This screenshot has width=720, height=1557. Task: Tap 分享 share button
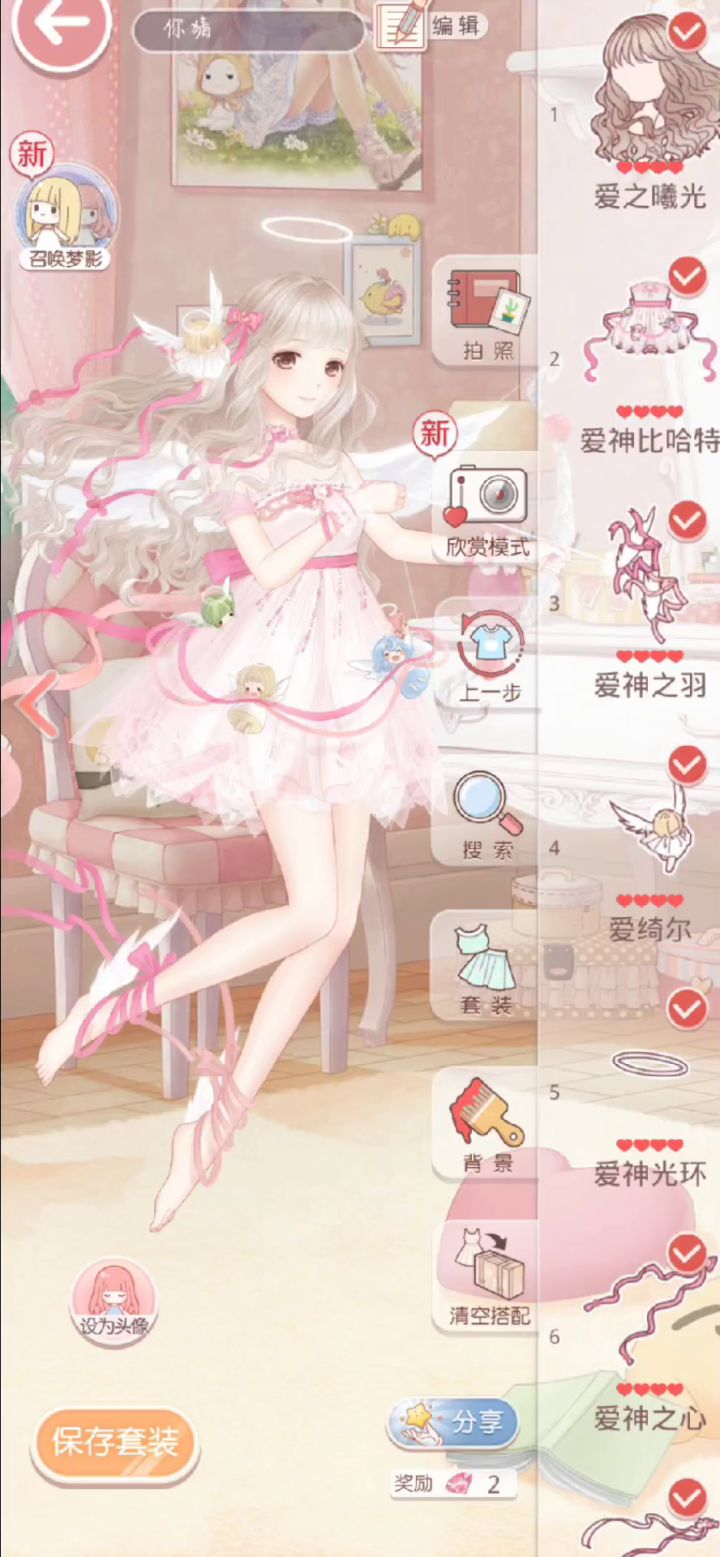tap(453, 1423)
